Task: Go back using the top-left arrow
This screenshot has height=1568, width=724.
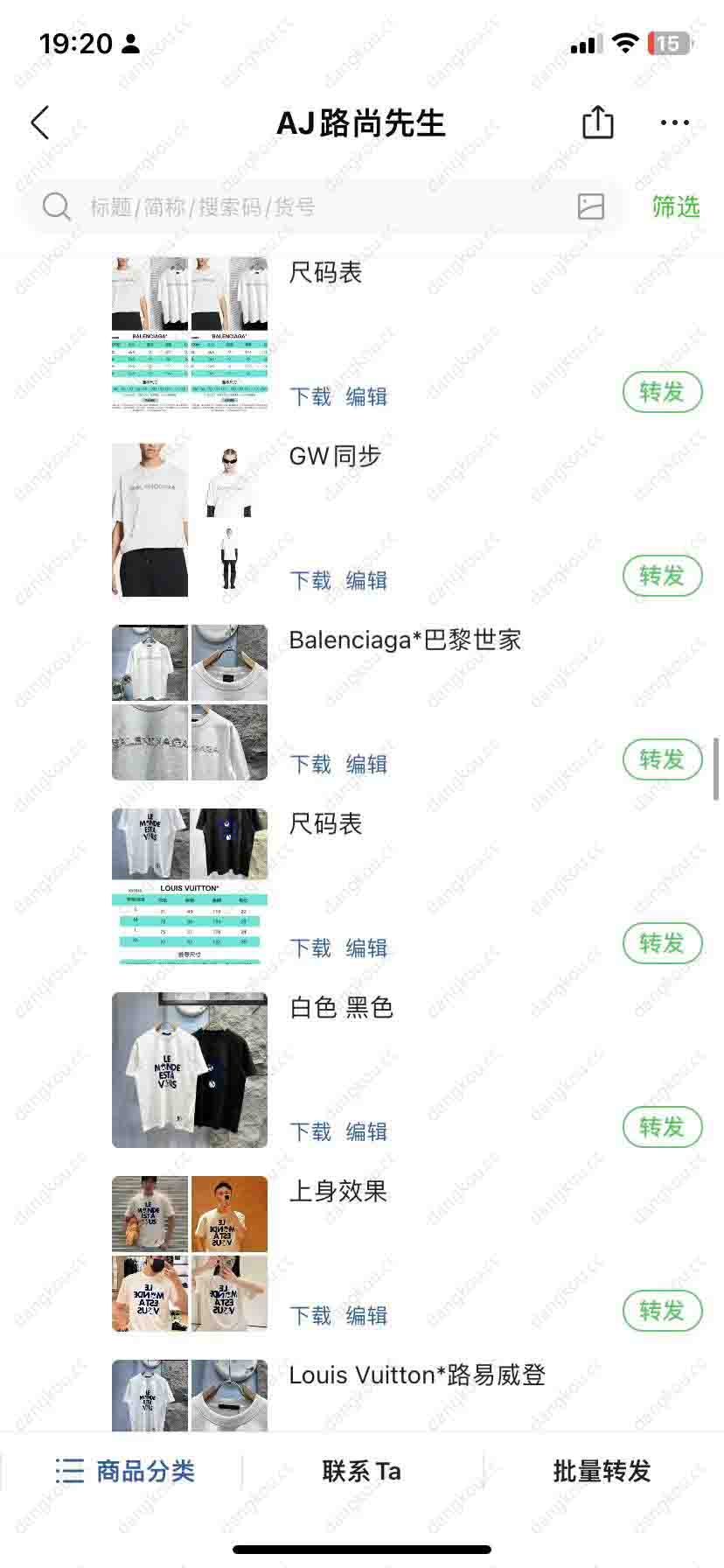Action: pyautogui.click(x=40, y=123)
